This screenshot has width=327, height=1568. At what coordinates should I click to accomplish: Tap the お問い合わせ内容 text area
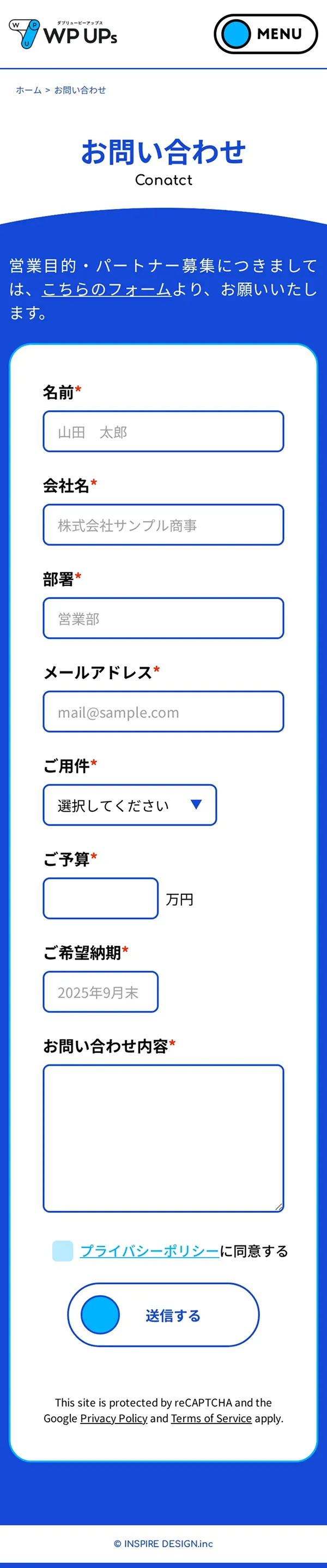coord(163,1138)
